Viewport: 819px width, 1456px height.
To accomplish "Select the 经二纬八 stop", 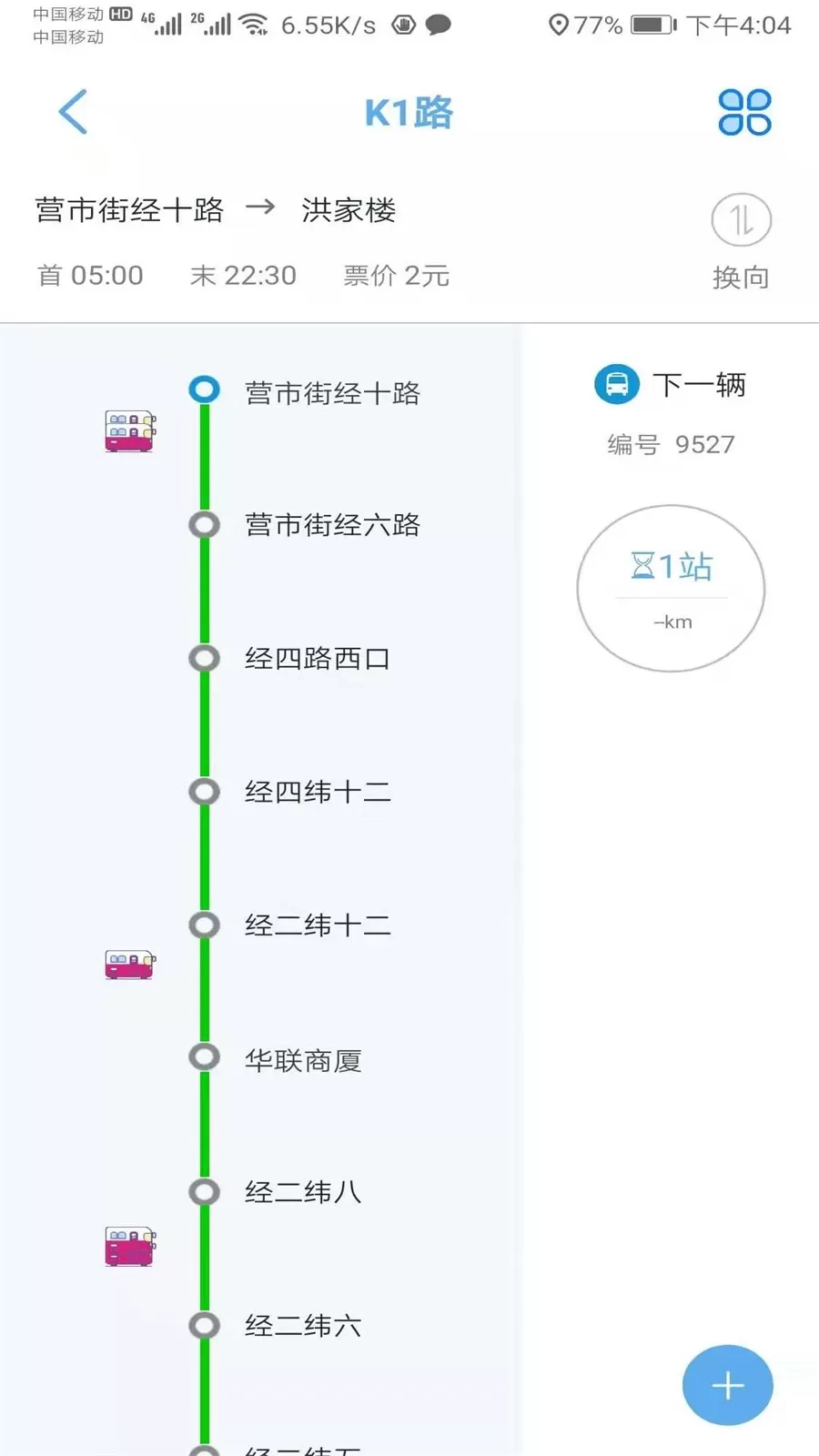I will tap(303, 1192).
